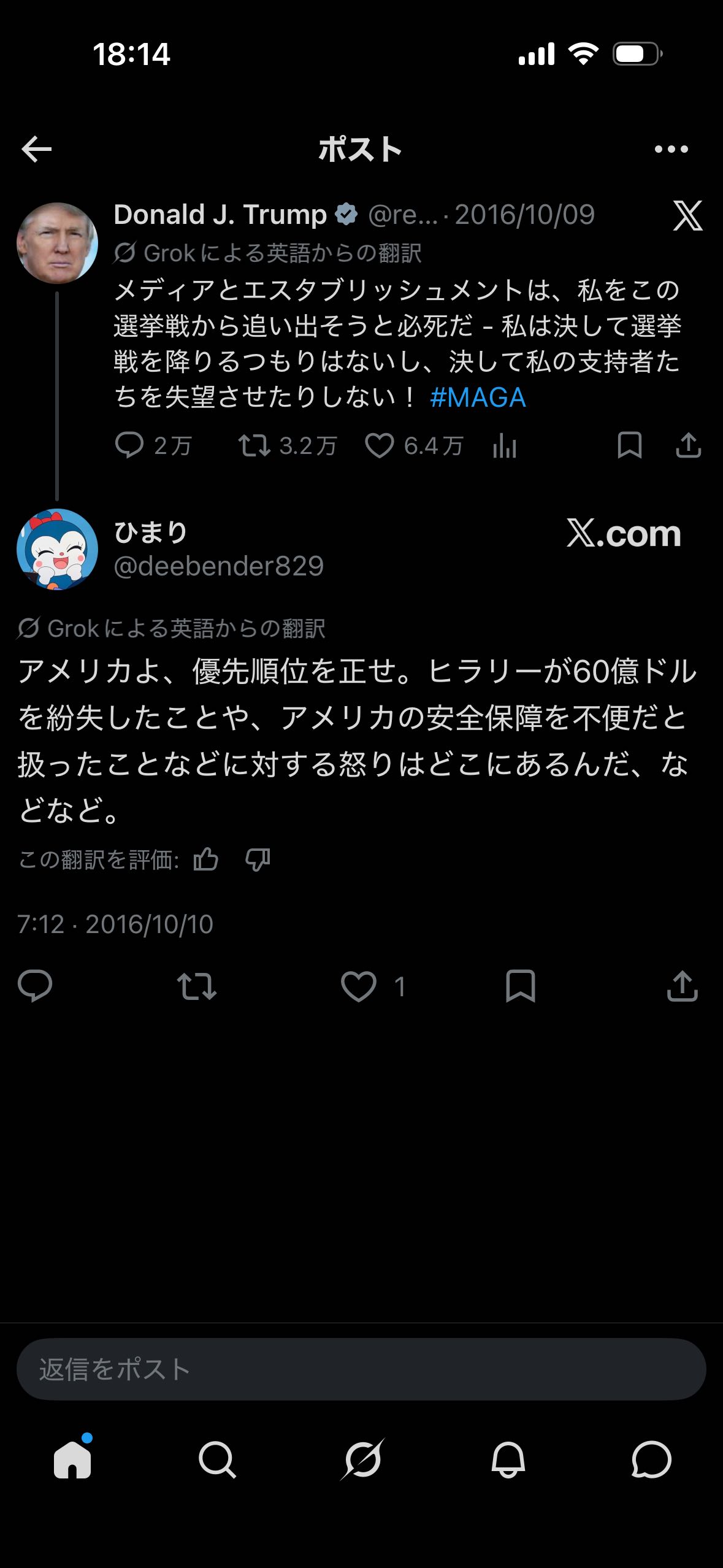Tap the 返信をポスト reply field
Viewport: 723px width, 1568px height.
point(361,1369)
